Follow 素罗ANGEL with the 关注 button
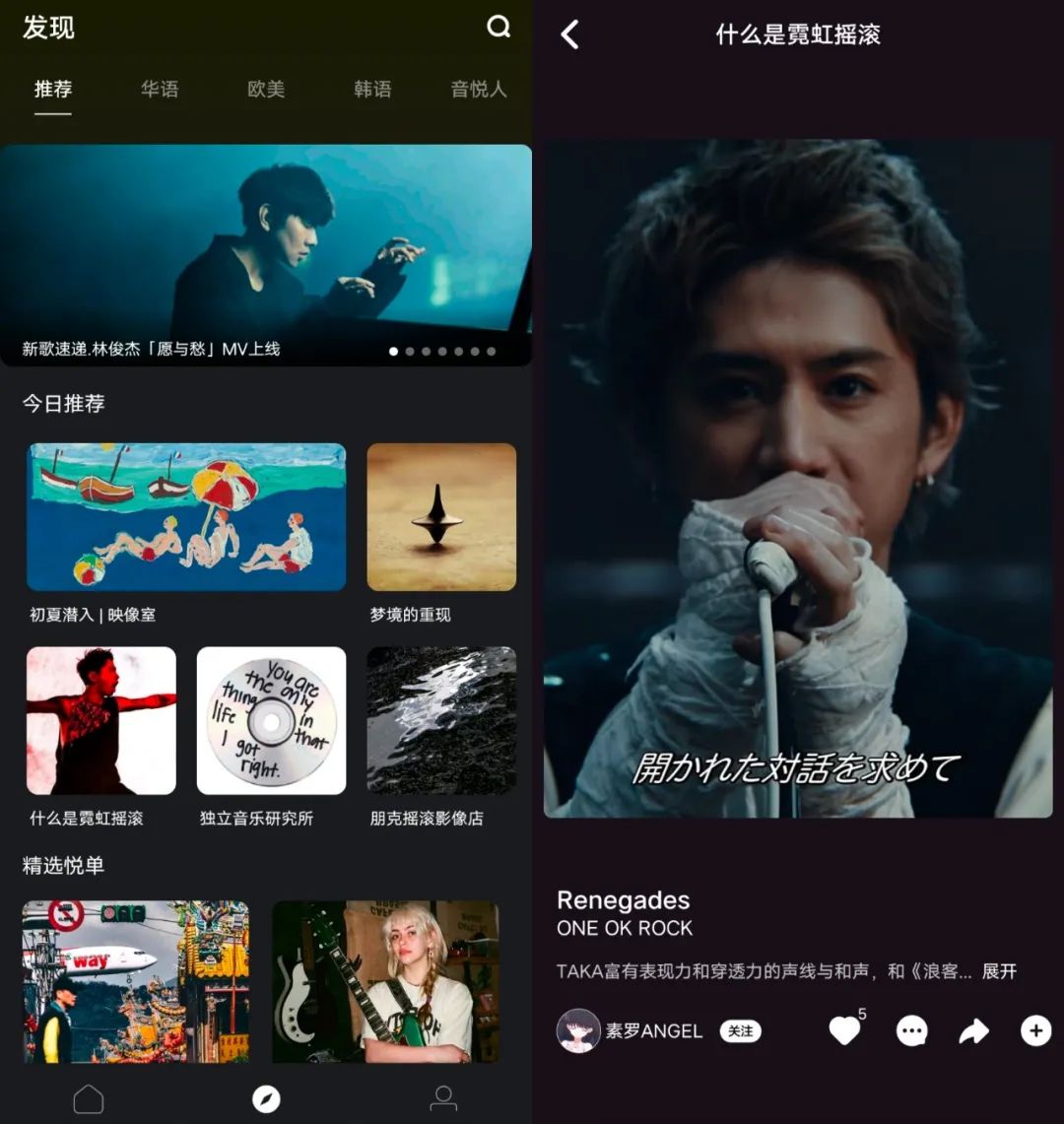The width and height of the screenshot is (1064, 1124). [740, 1031]
